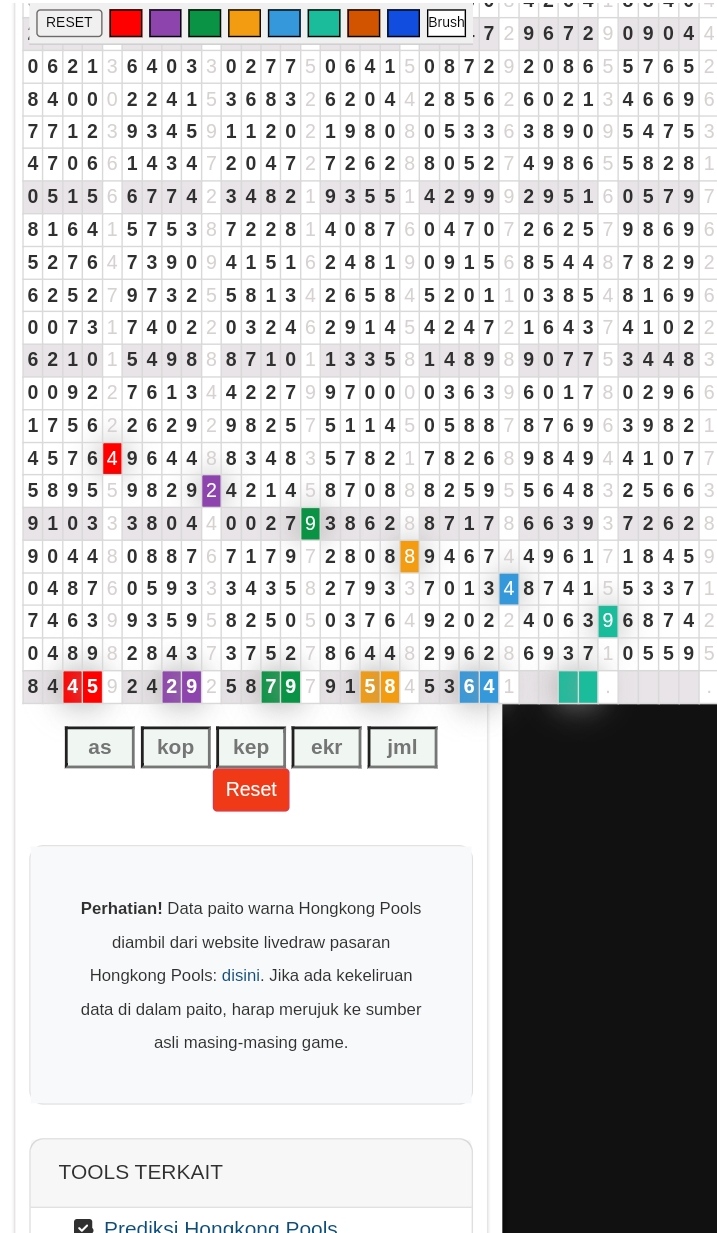Image resolution: width=717 pixels, height=1233 pixels.
Task: Select the orange-yellow color swatch
Action: pyautogui.click(x=244, y=23)
